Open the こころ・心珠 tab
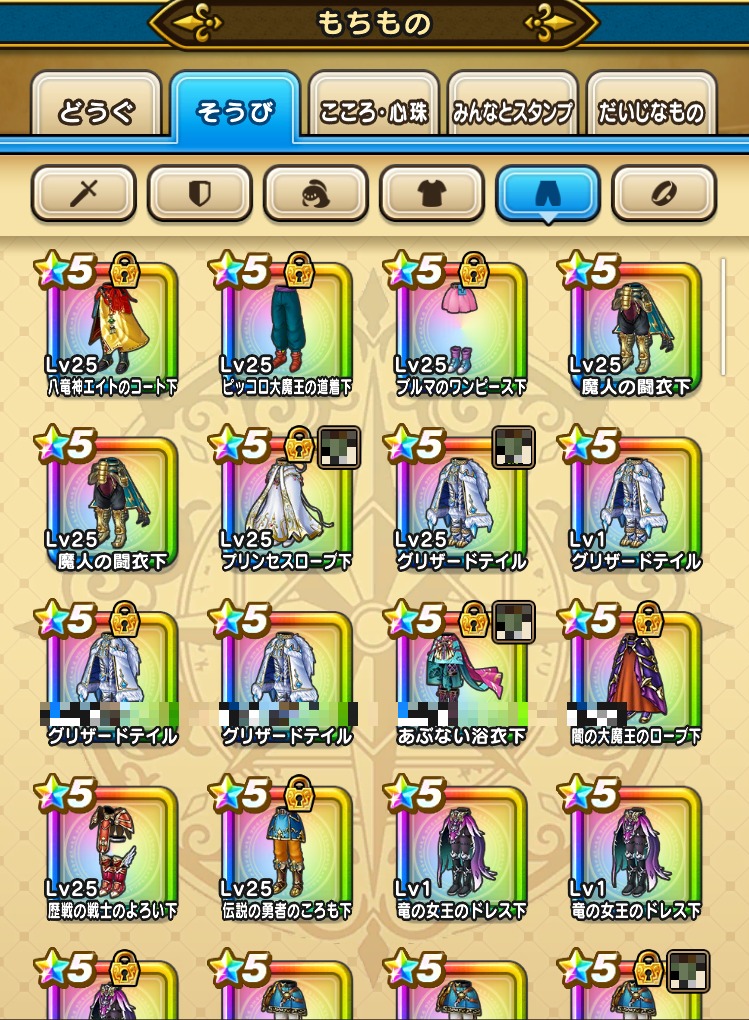 [374, 111]
